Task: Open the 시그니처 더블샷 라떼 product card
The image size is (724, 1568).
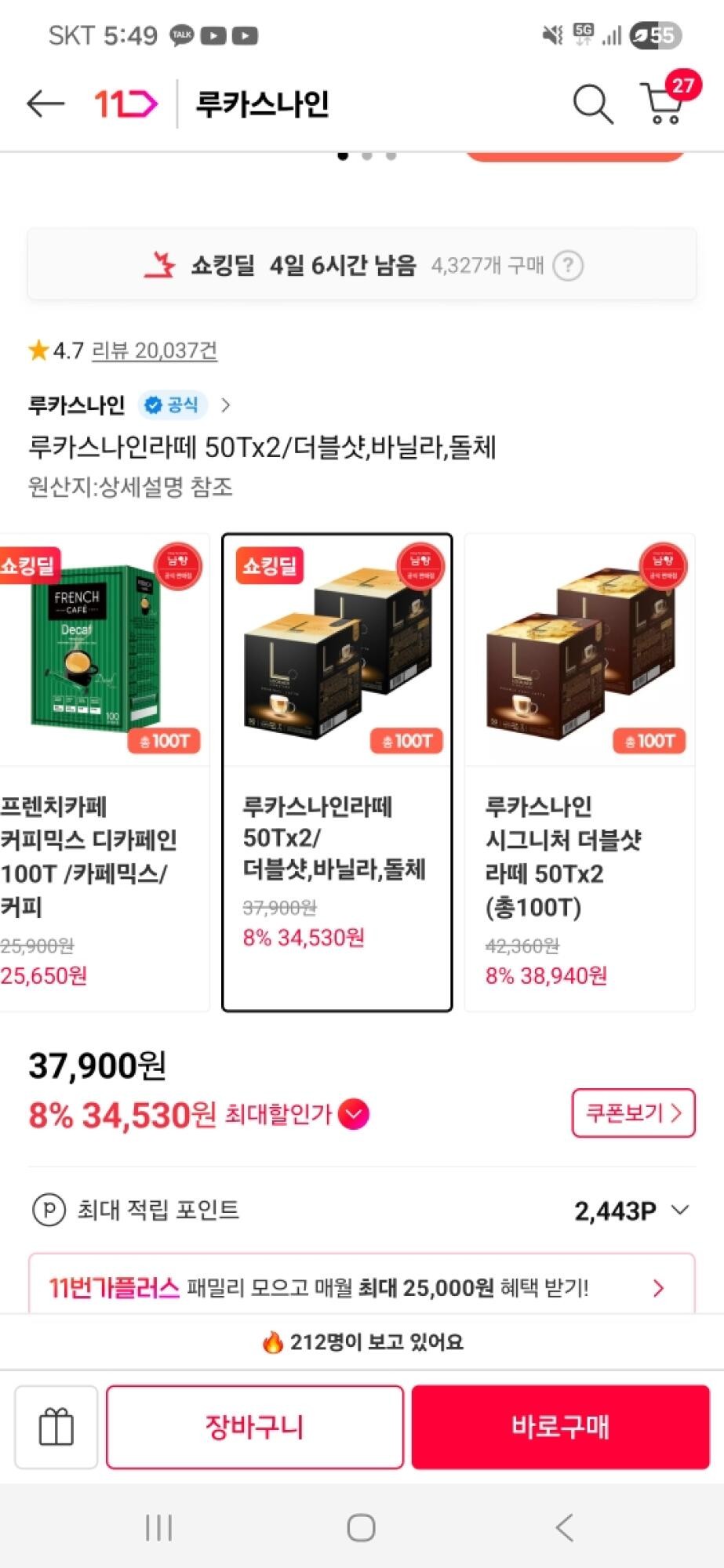Action: pyautogui.click(x=580, y=772)
